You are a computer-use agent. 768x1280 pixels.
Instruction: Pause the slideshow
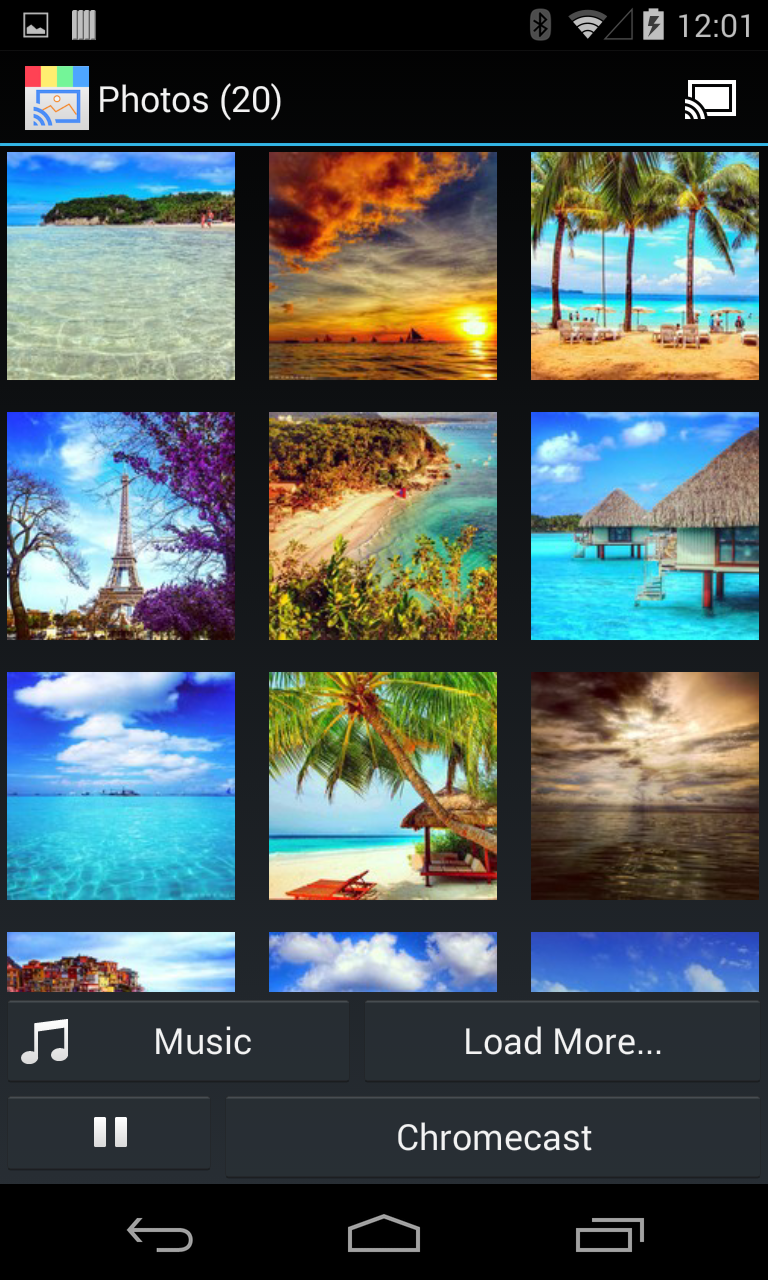110,1133
